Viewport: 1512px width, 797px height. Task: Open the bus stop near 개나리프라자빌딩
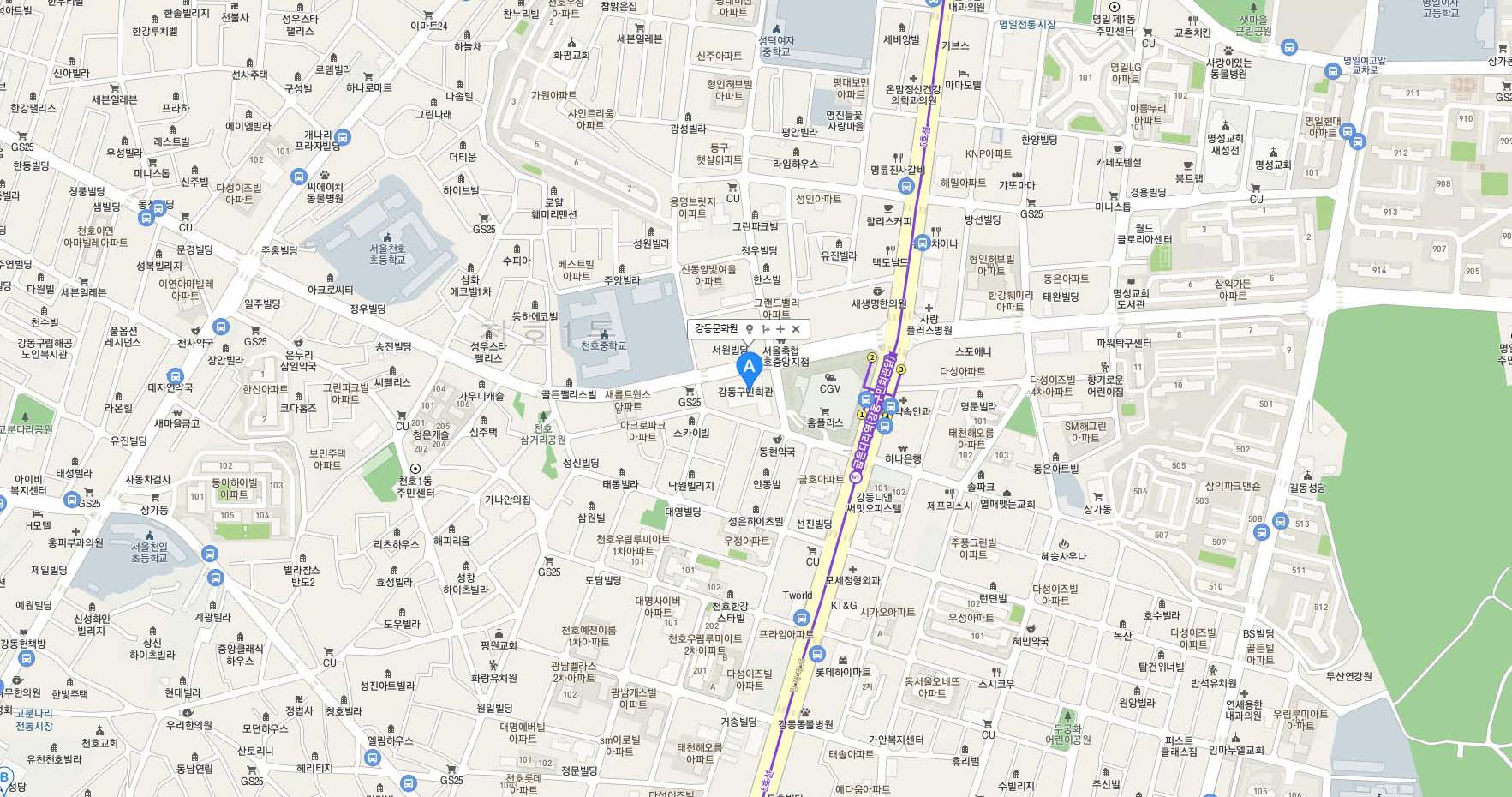point(343,136)
